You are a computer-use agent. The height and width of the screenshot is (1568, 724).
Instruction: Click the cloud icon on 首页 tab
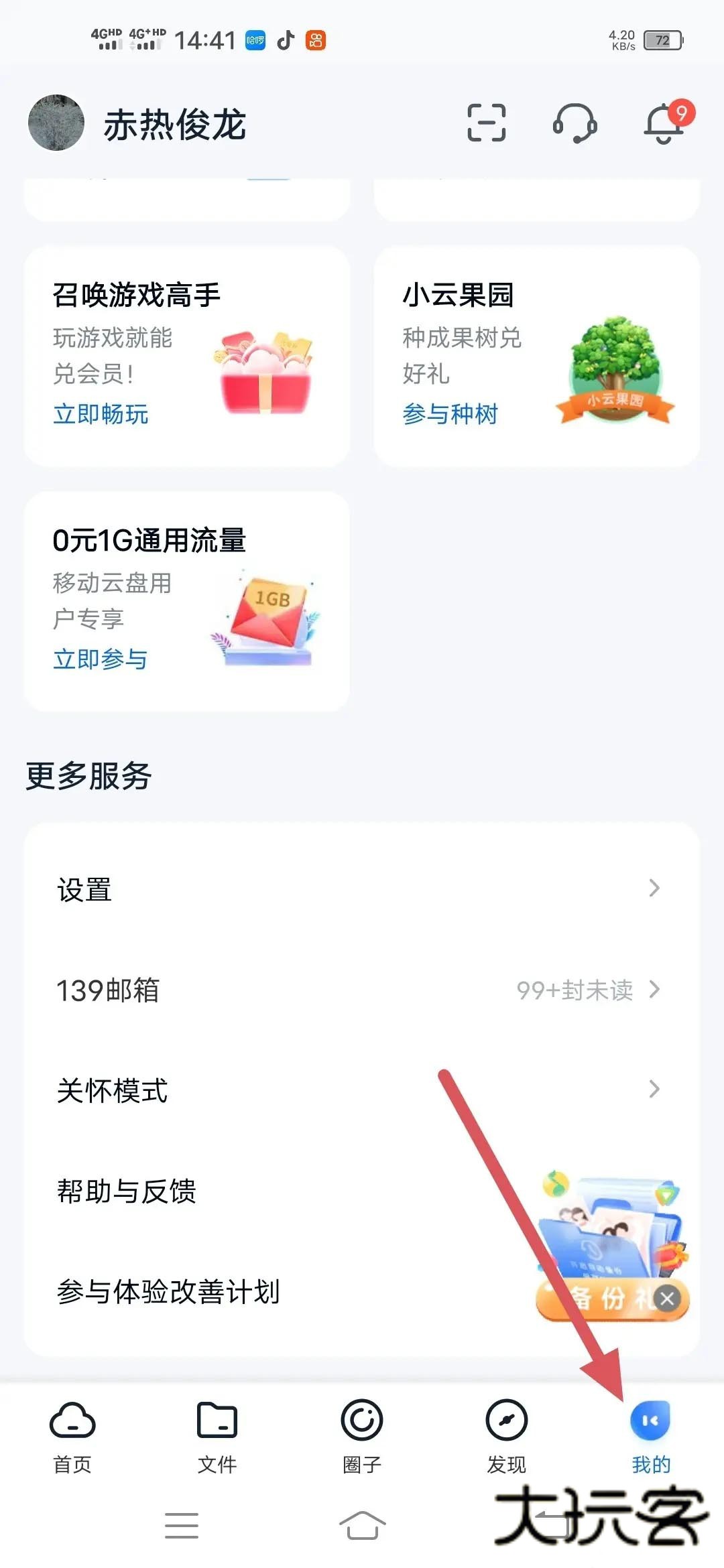[x=72, y=1416]
